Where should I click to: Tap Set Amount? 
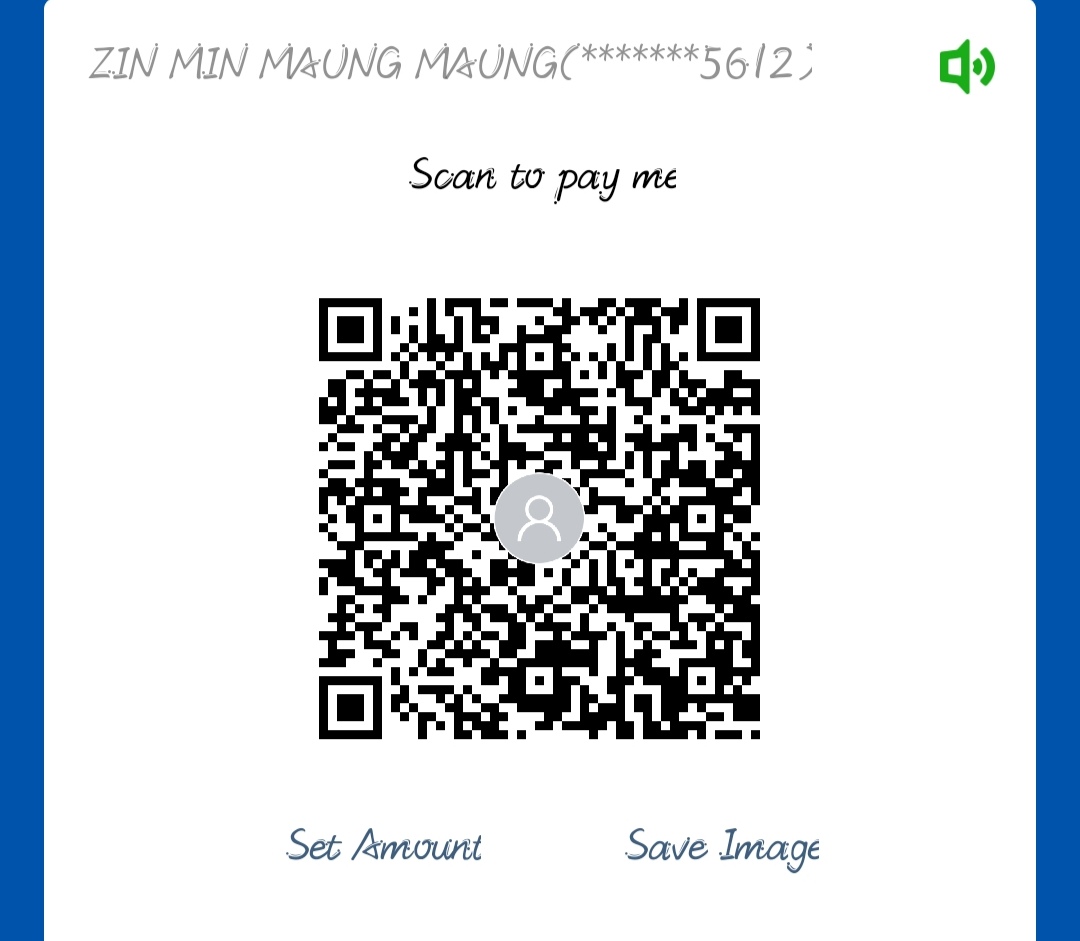pos(384,846)
